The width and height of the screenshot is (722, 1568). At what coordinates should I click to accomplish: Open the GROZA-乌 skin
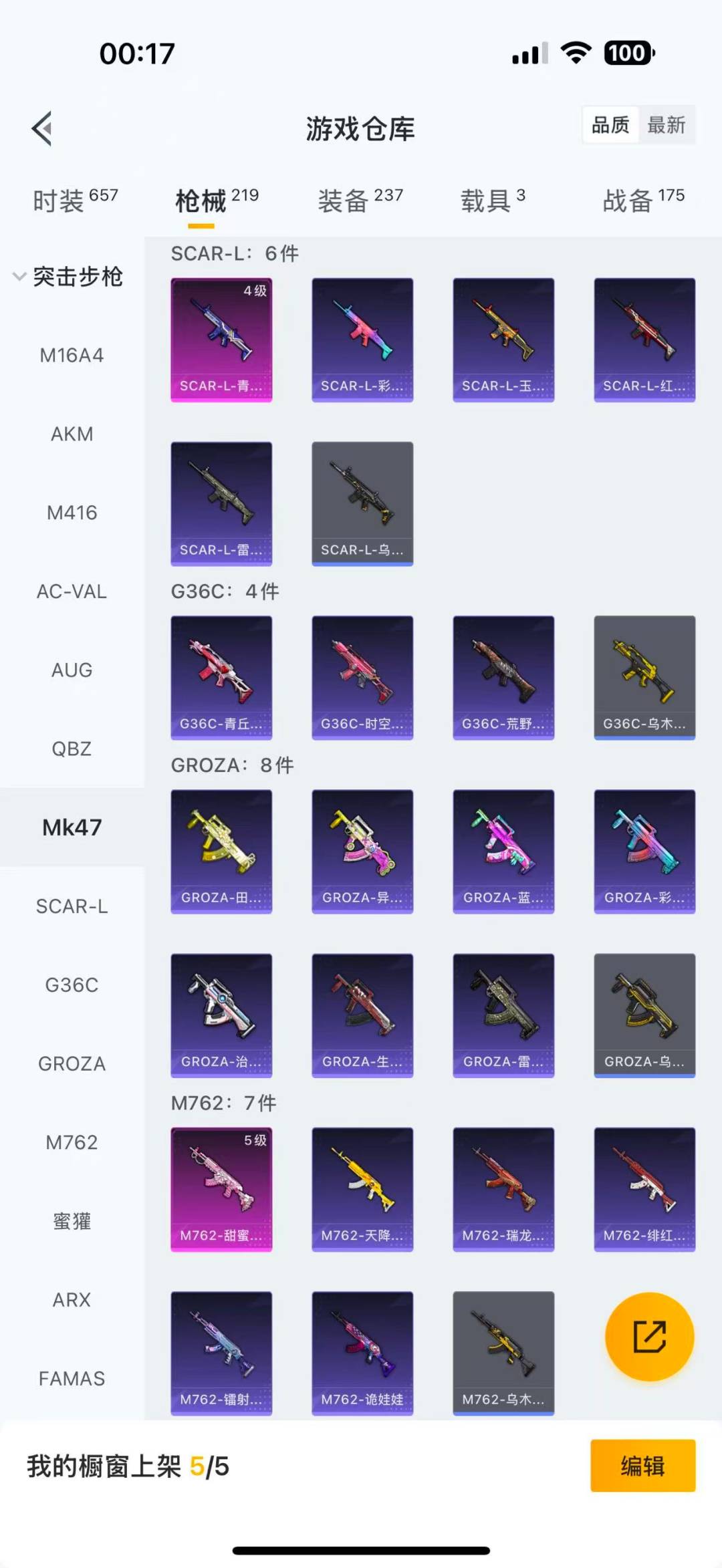pyautogui.click(x=644, y=1015)
